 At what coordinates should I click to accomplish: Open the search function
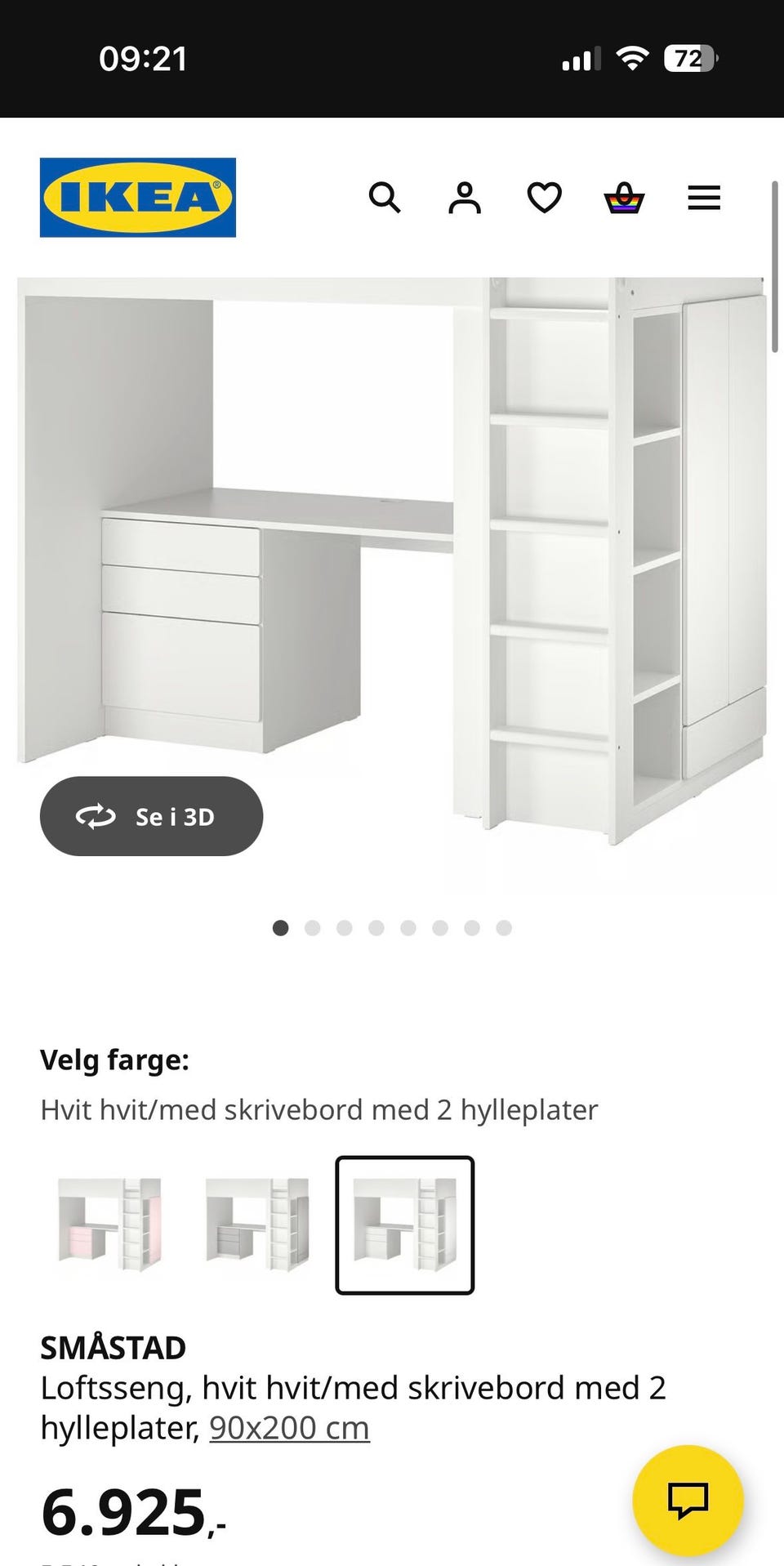385,198
